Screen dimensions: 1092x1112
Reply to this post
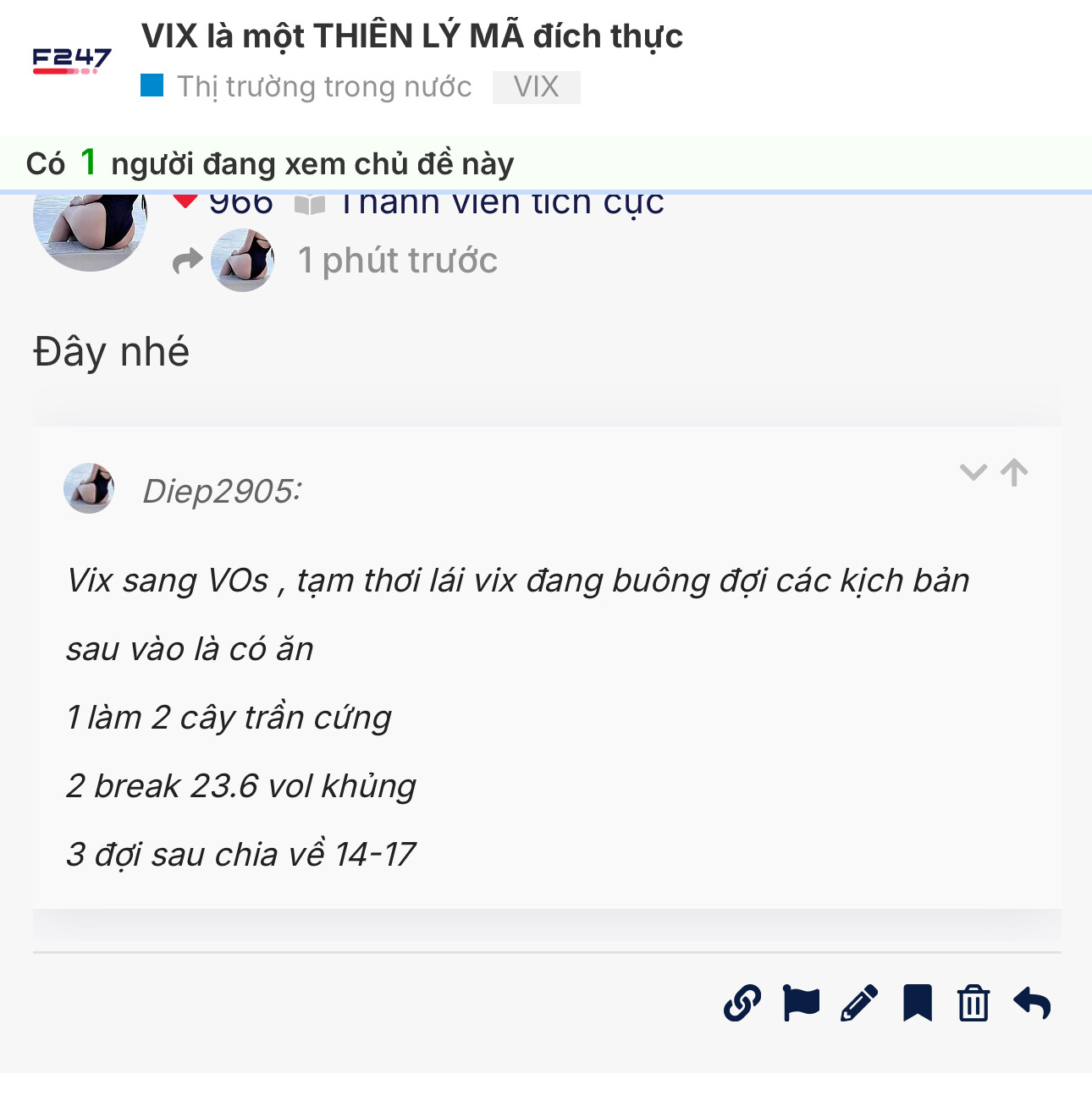pyautogui.click(x=1032, y=1004)
